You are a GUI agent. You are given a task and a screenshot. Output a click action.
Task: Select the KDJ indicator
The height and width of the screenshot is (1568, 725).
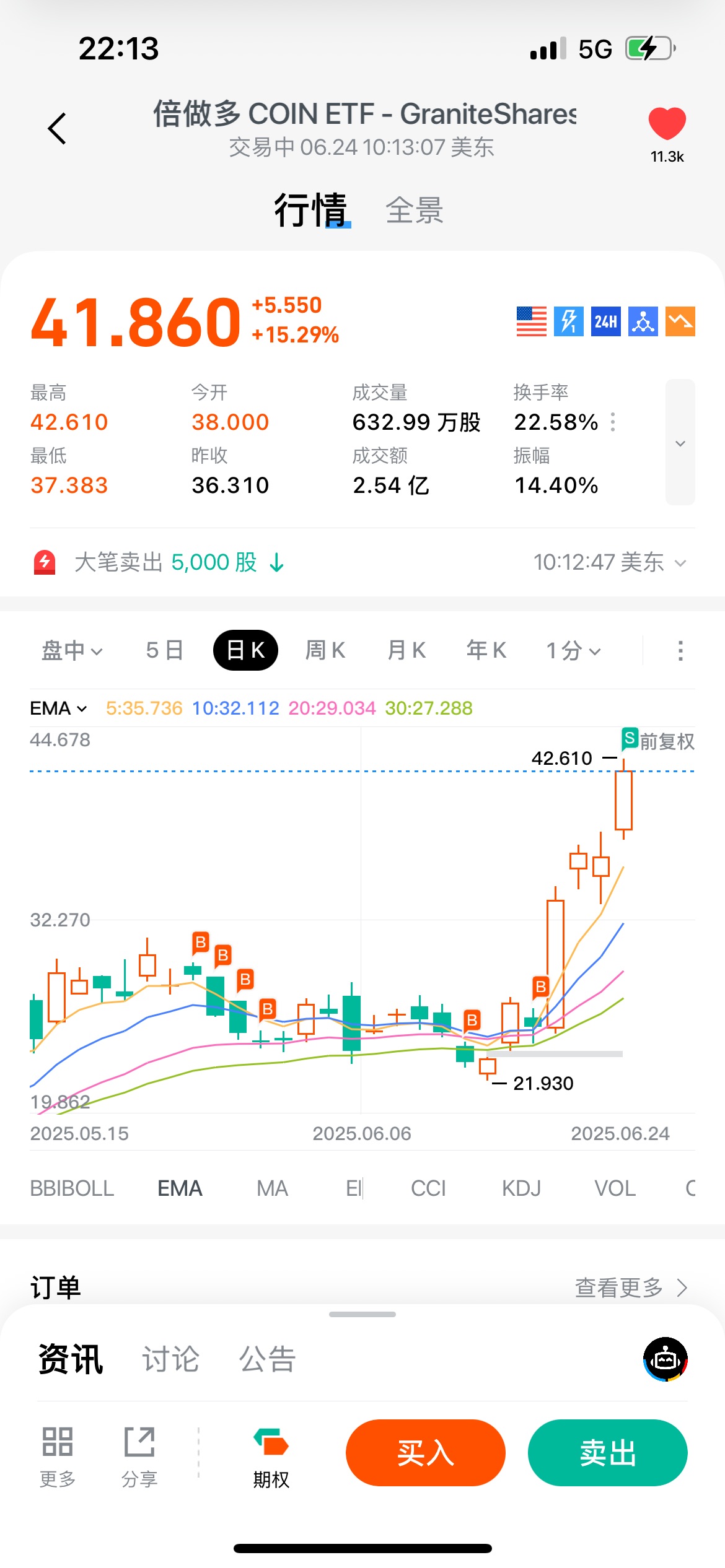(521, 1188)
